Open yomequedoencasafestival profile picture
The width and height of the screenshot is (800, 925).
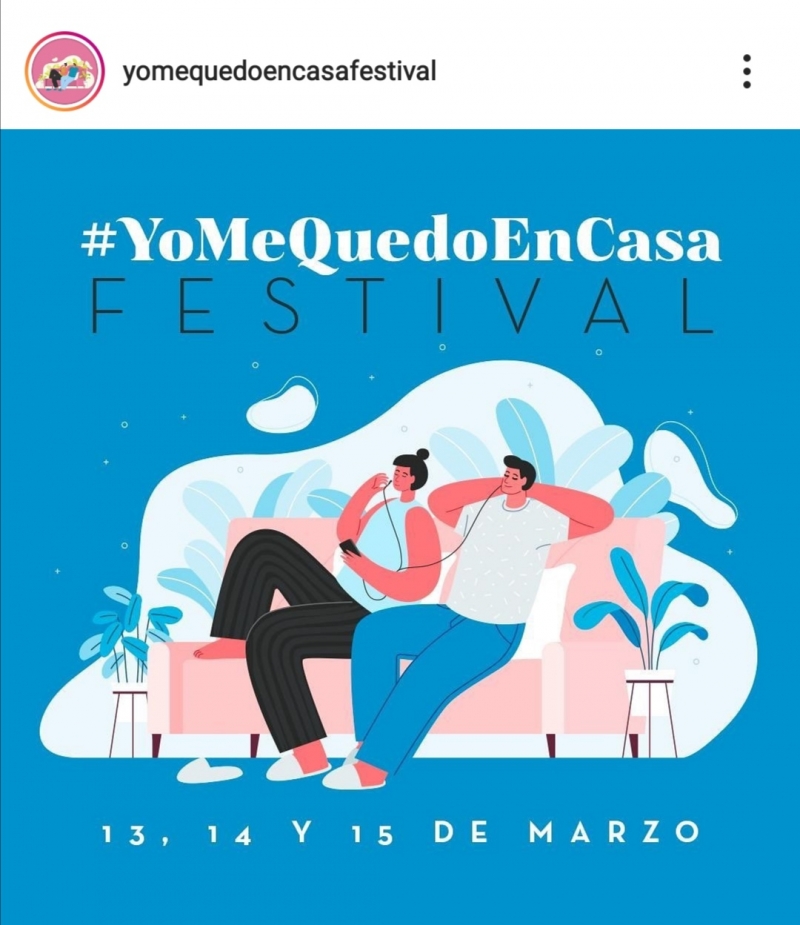coord(65,71)
